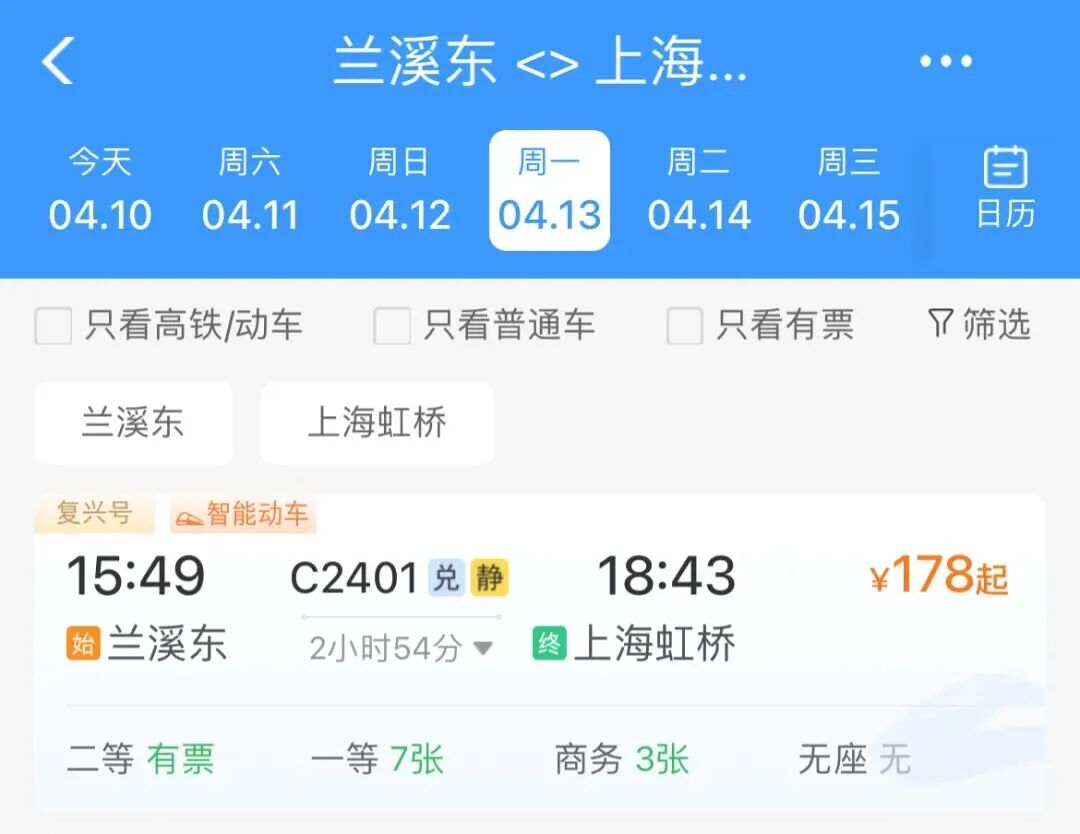This screenshot has height=834, width=1080.
Task: Check the 只看高铁/动车 filter box
Action: point(54,326)
